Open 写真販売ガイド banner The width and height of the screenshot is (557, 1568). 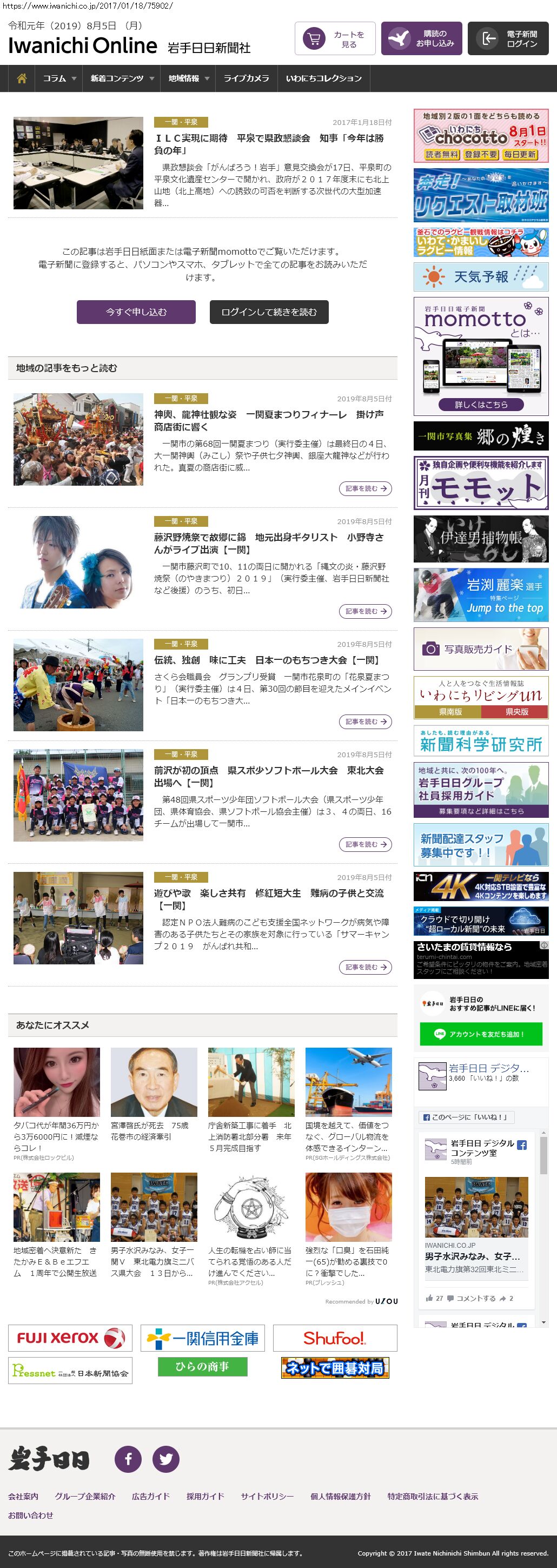(481, 649)
